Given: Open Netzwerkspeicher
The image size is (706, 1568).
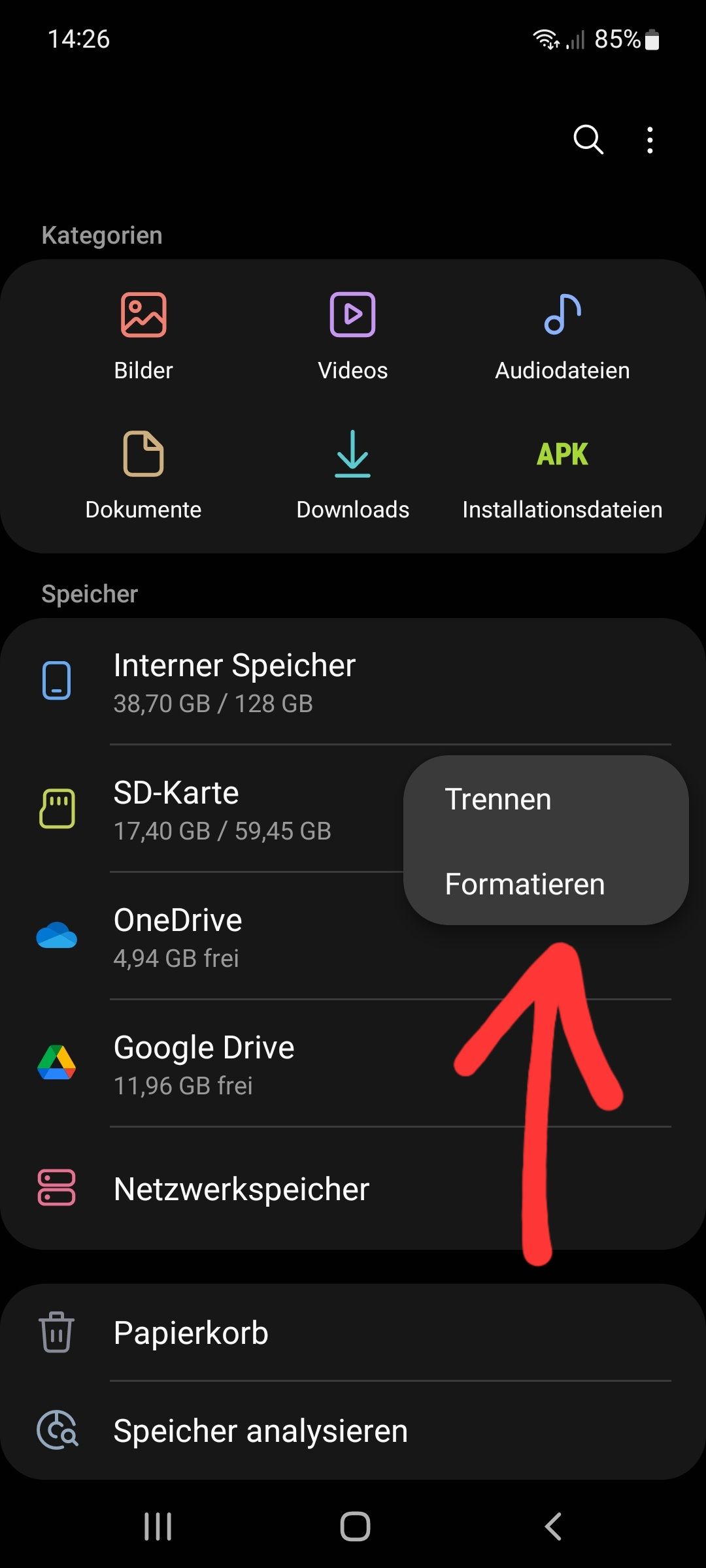Looking at the screenshot, I should tap(241, 1189).
